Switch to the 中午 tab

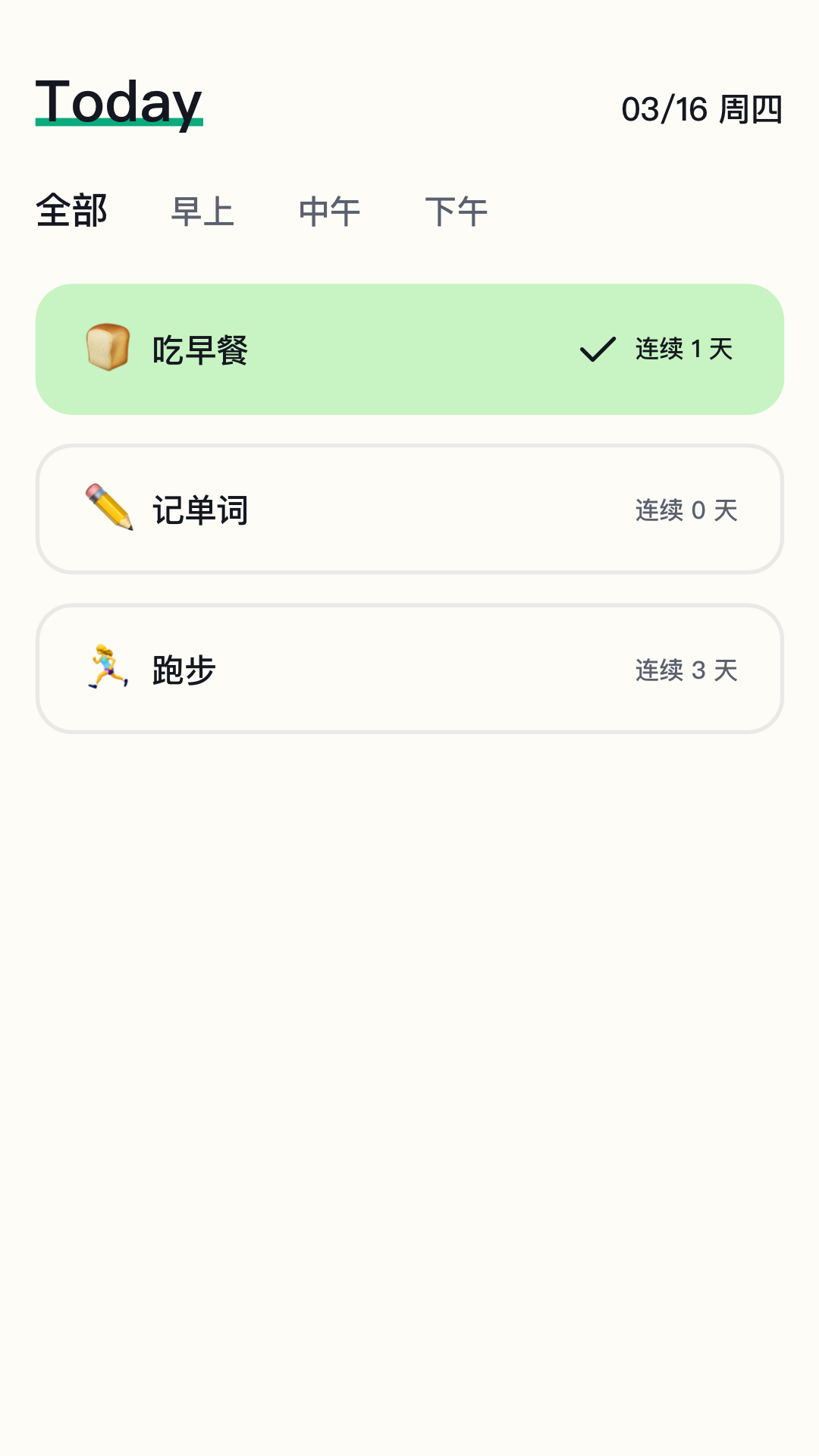331,211
